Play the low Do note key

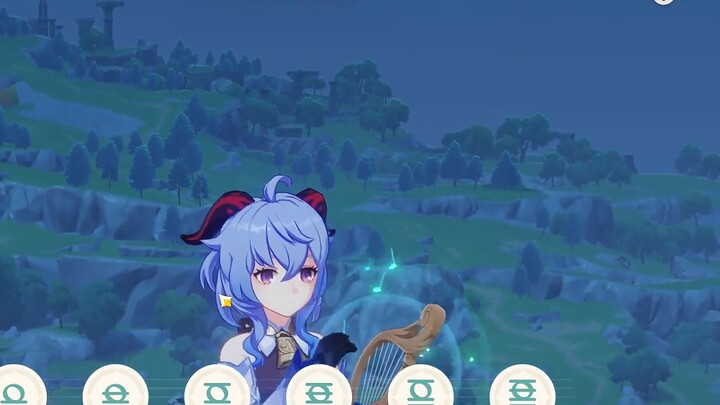point(16,390)
